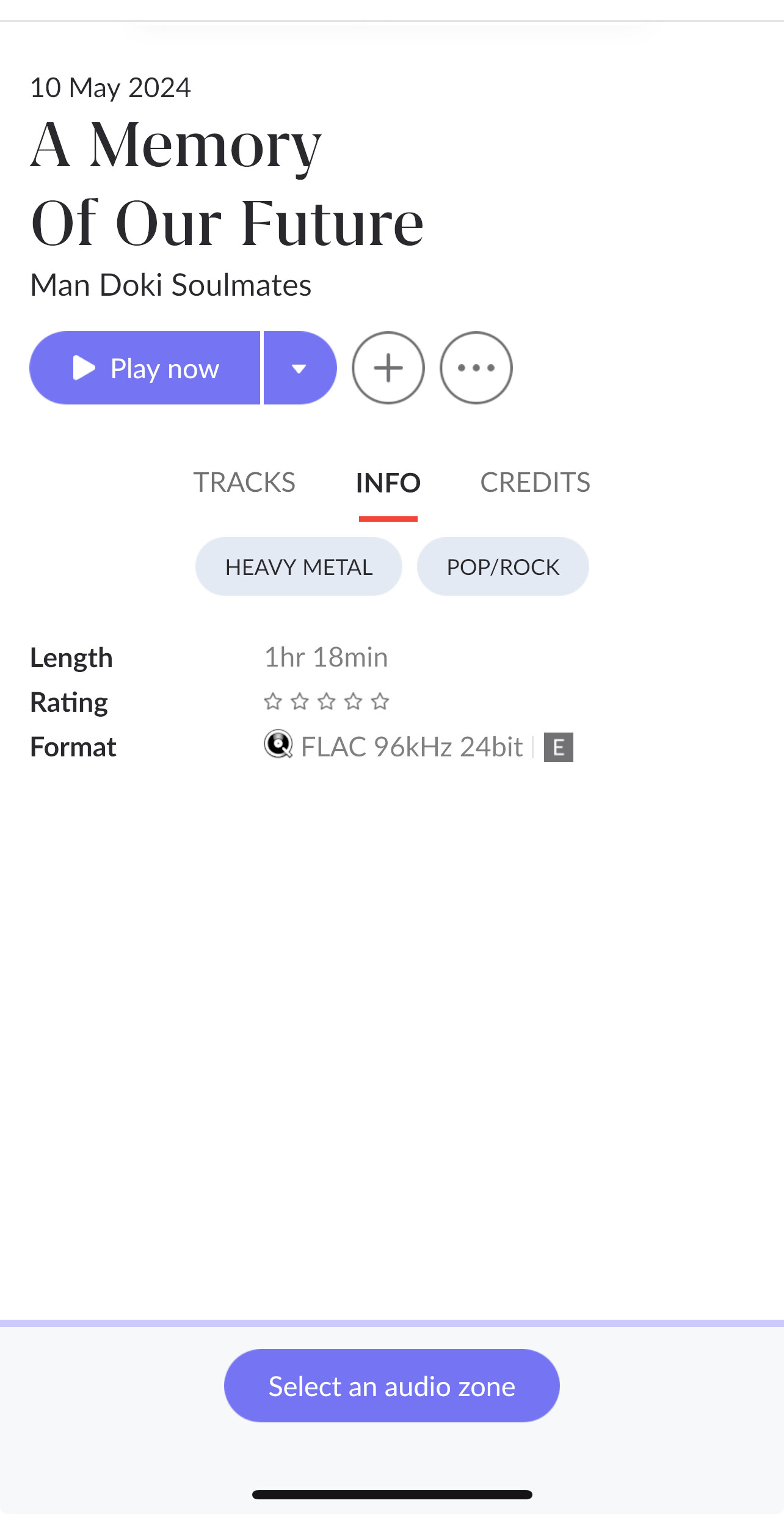
Task: Open the Credits tab
Action: (535, 483)
